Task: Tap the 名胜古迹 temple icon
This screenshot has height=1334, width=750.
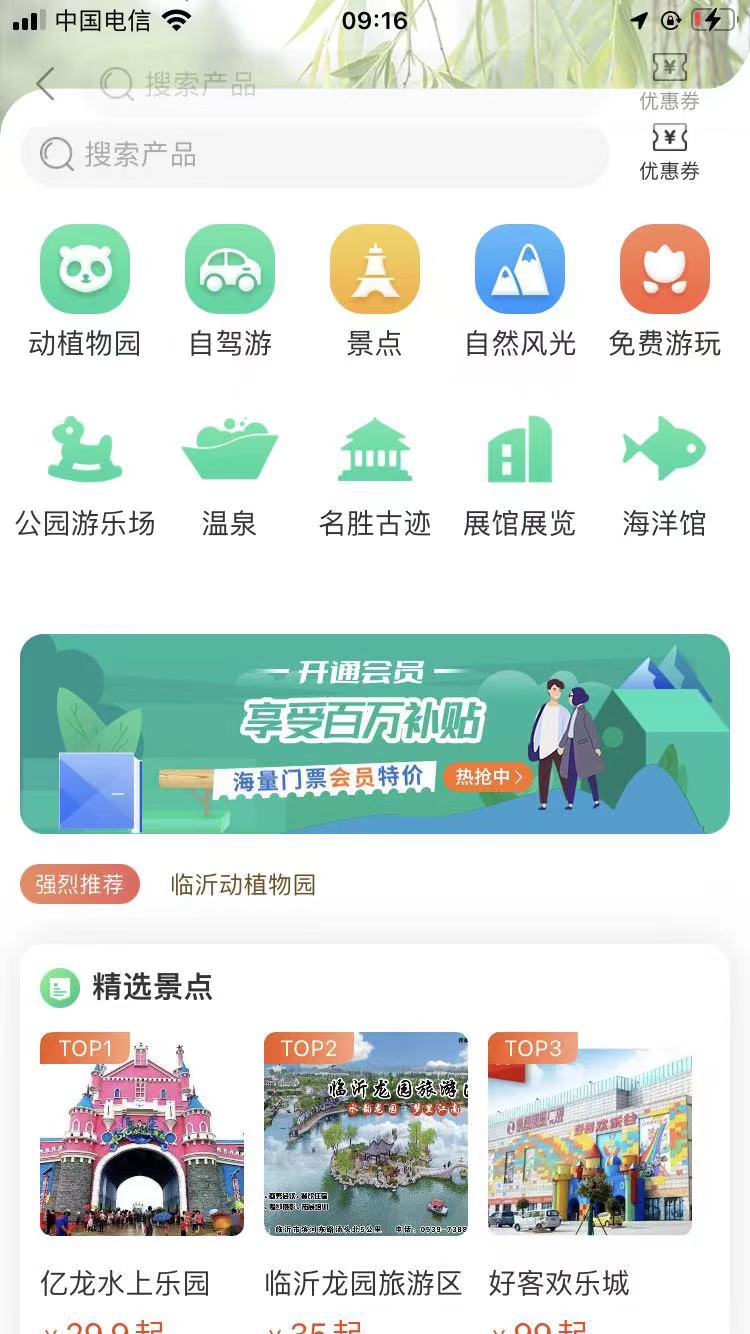Action: coord(375,450)
